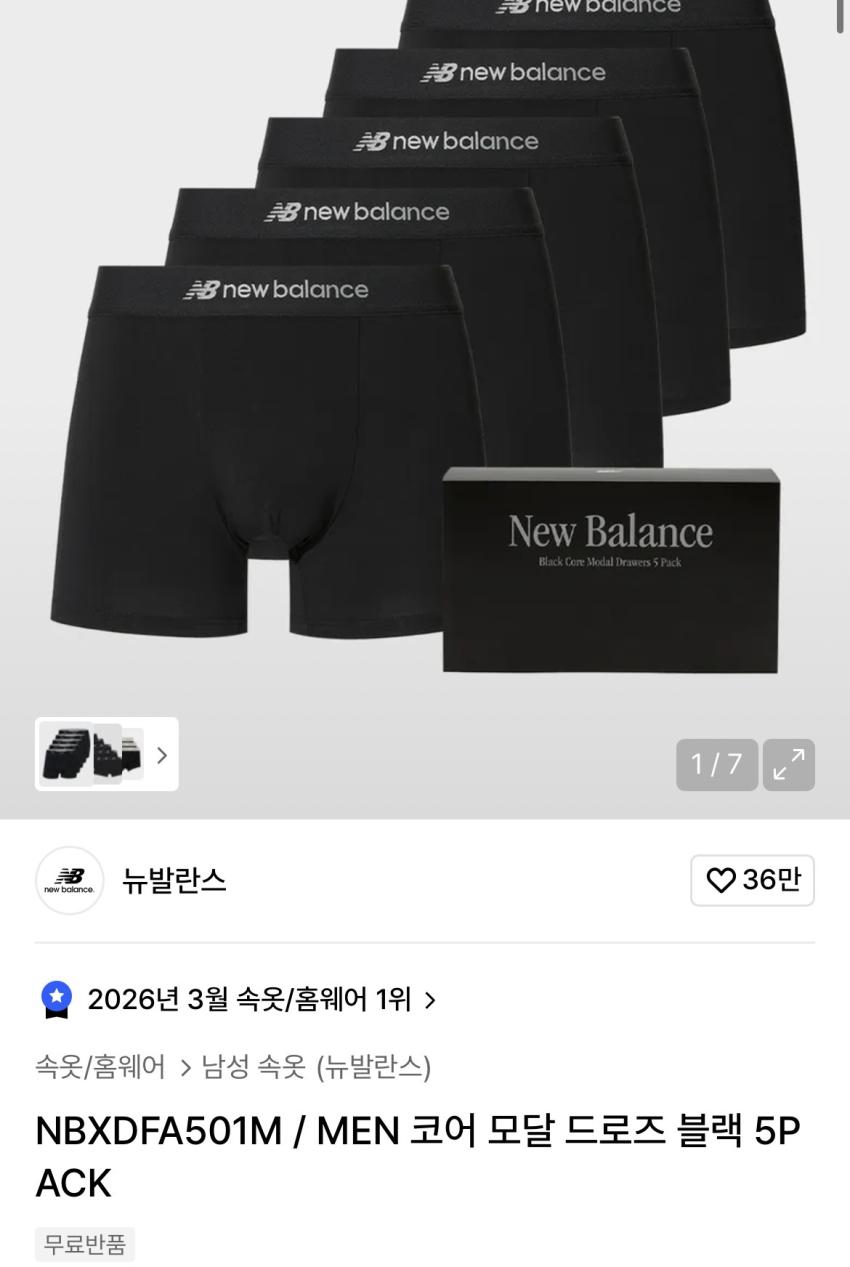
Task: Open the 뉴발란스 brand page
Action: coord(174,880)
